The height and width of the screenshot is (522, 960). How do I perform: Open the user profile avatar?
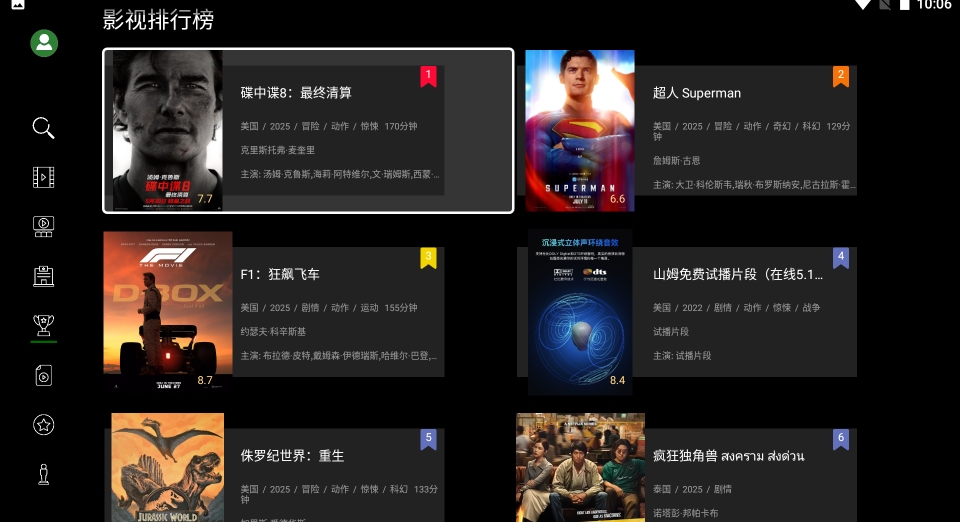[44, 43]
